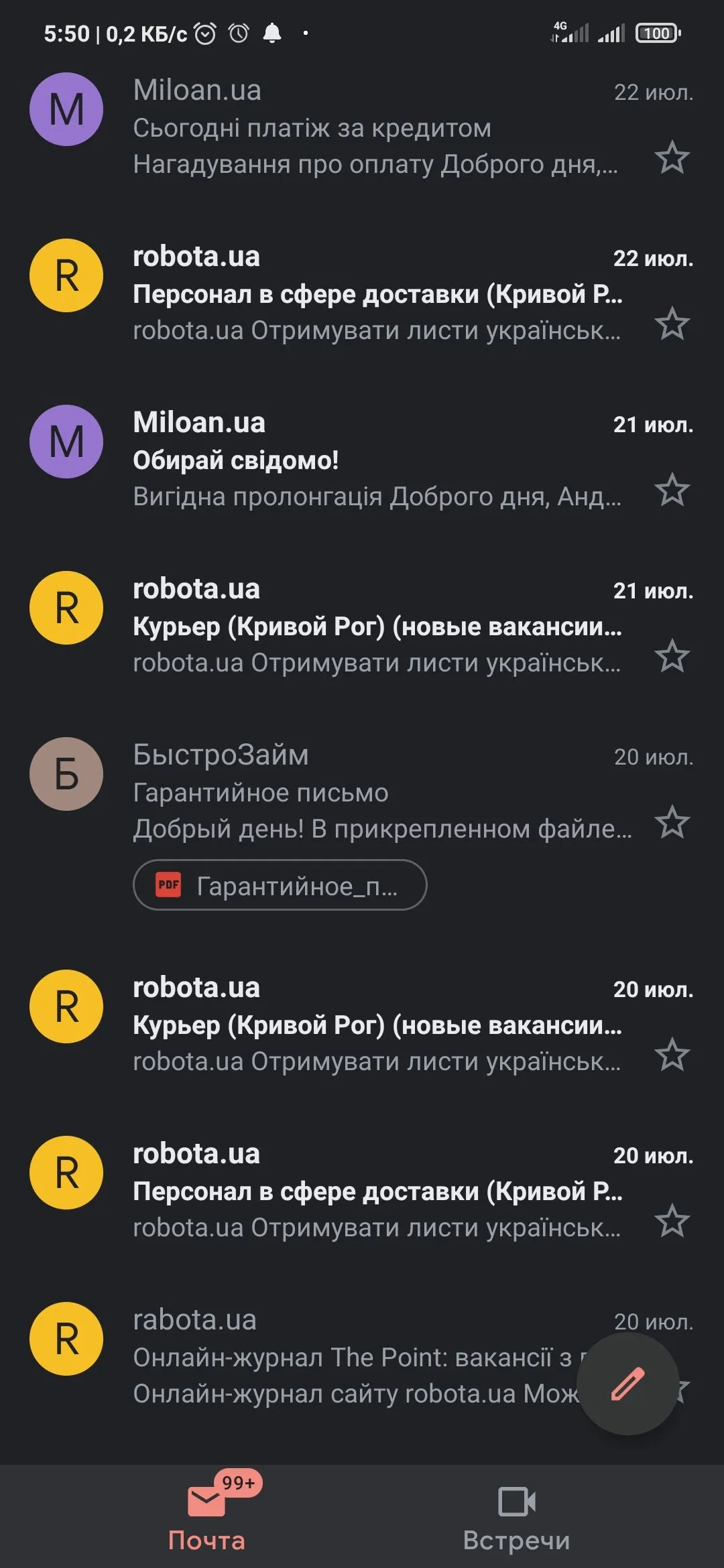Select the БыстроЗайм sender avatar
Screen dimensions: 724x1568
click(66, 774)
